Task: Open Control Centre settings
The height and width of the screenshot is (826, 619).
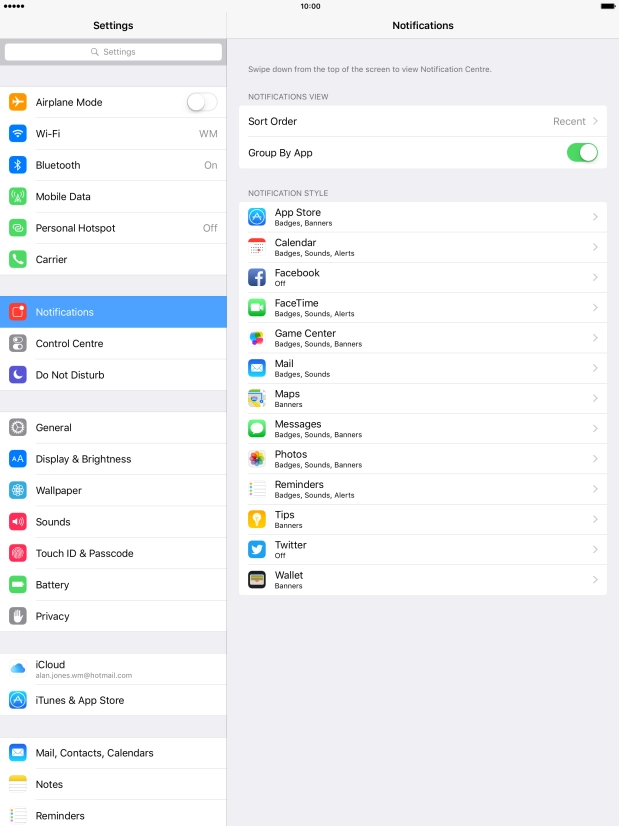Action: pyautogui.click(x=113, y=343)
